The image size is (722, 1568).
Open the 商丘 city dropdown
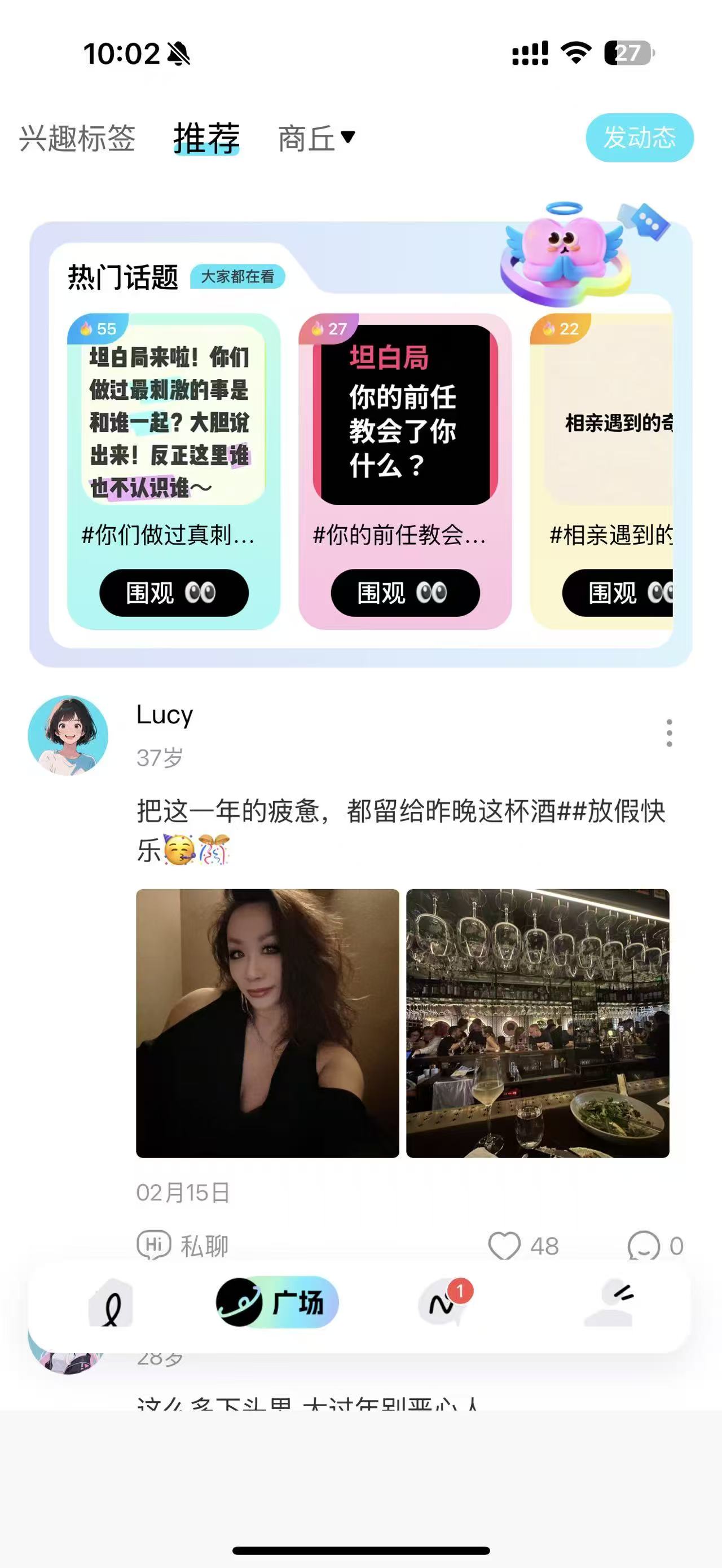(316, 138)
